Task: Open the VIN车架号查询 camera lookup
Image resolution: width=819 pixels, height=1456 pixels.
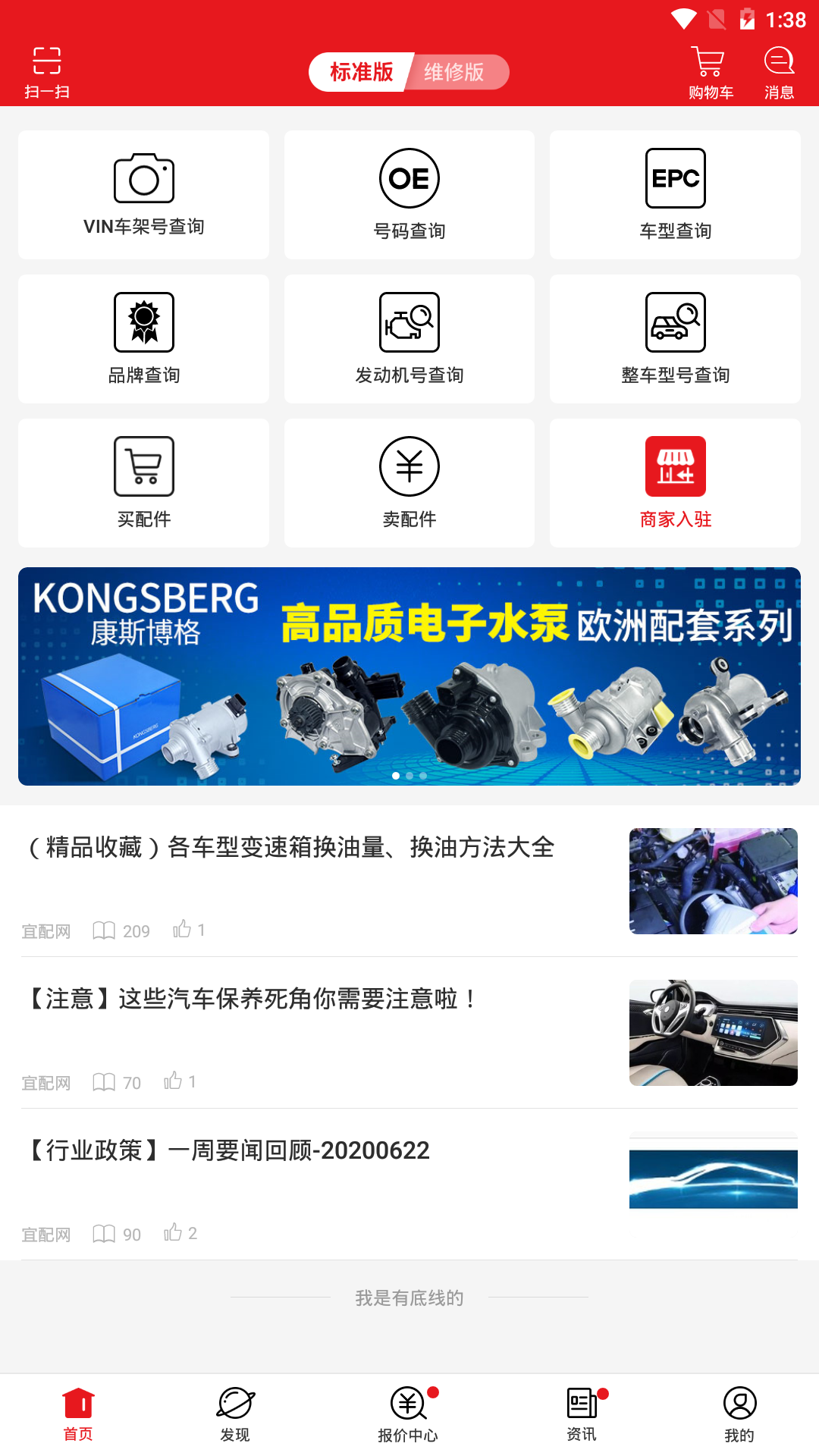Action: click(x=143, y=194)
